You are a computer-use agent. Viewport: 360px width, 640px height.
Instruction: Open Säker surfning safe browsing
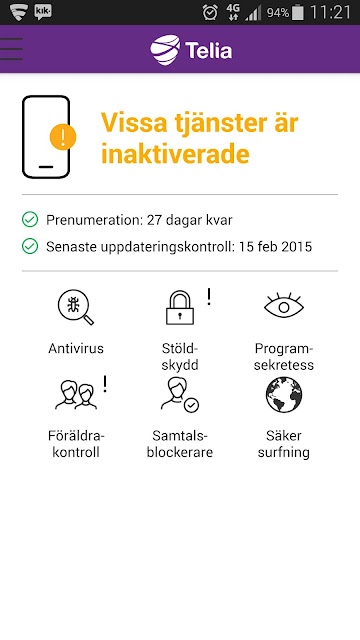pyautogui.click(x=284, y=417)
